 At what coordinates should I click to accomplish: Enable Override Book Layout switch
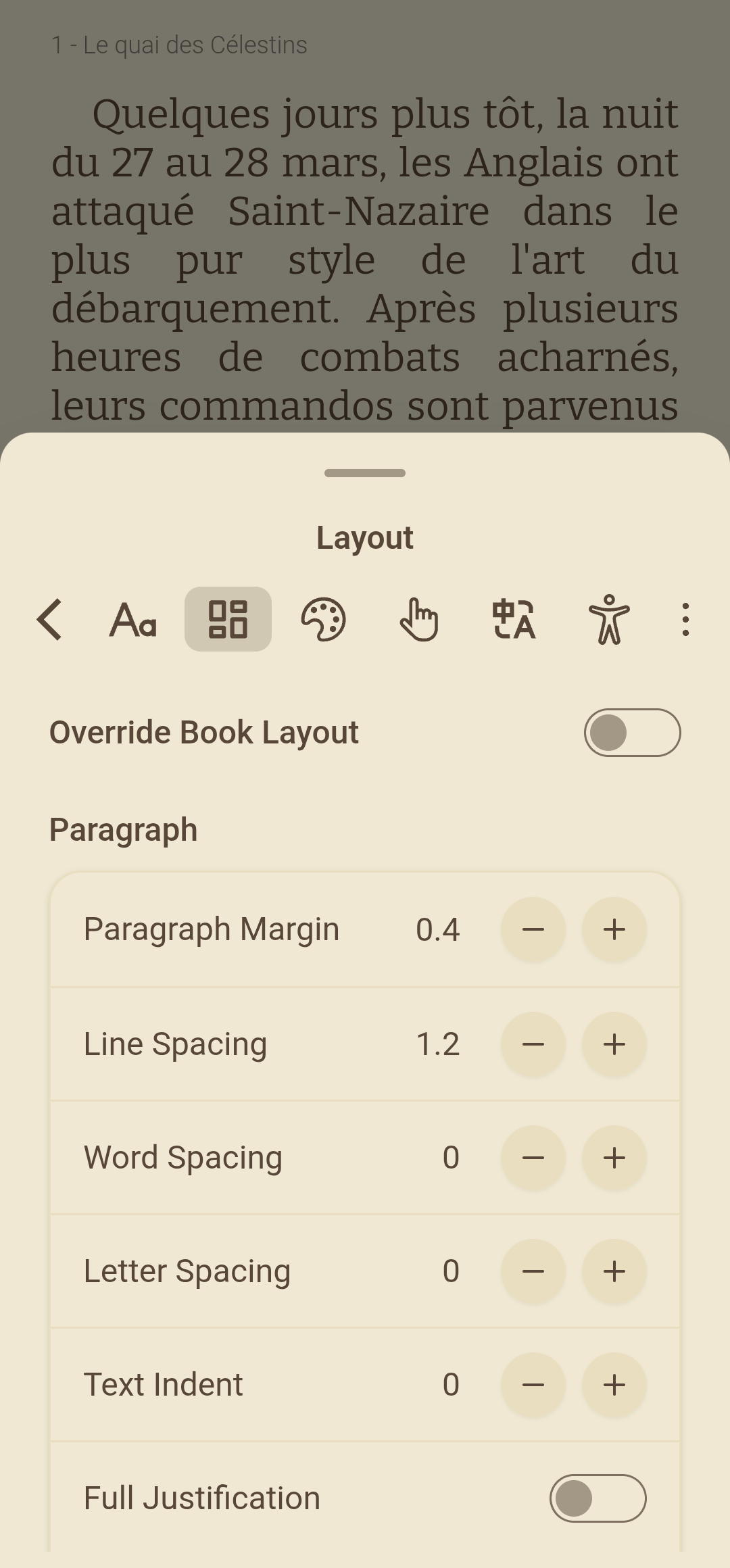click(632, 733)
